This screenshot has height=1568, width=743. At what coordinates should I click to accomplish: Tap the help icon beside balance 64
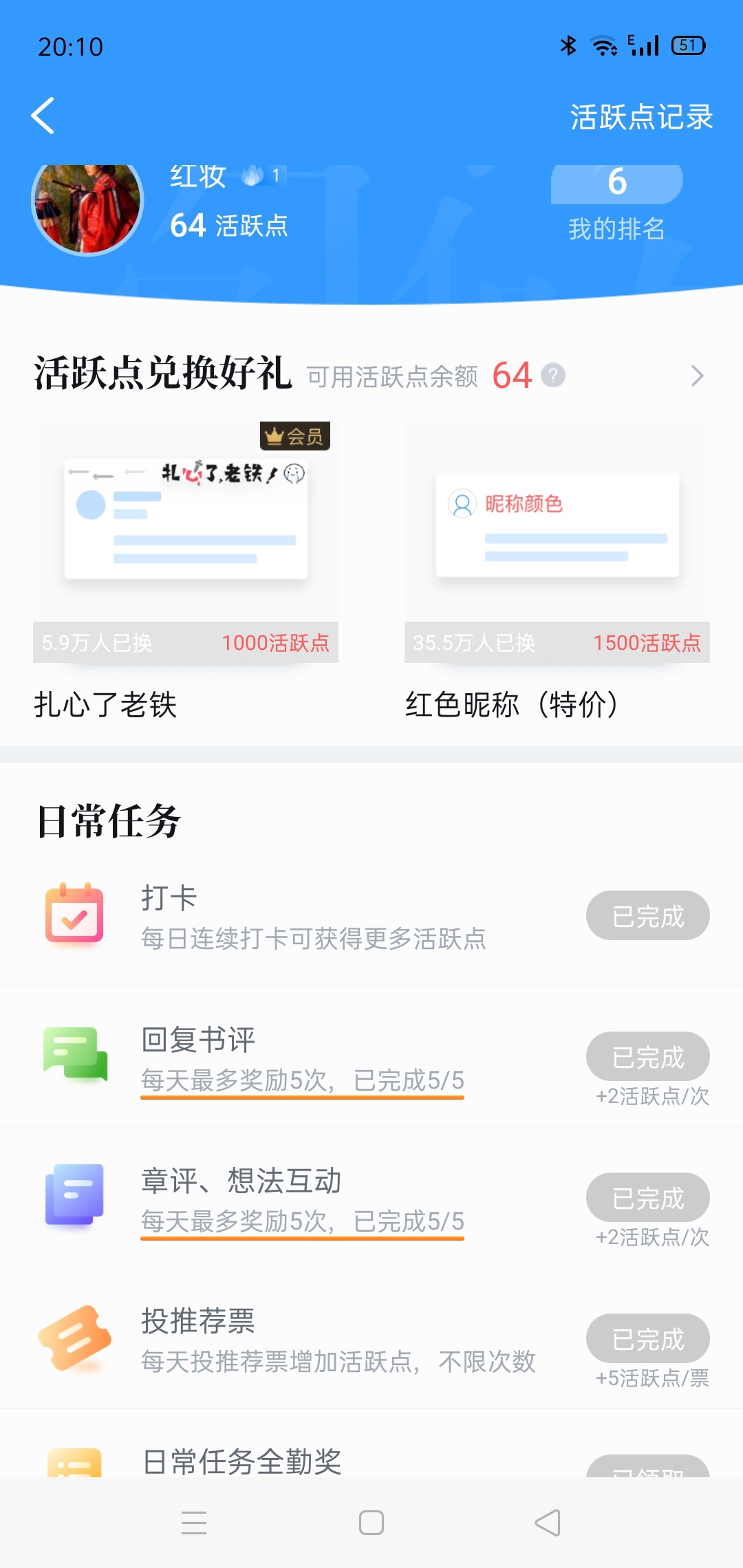(x=553, y=375)
